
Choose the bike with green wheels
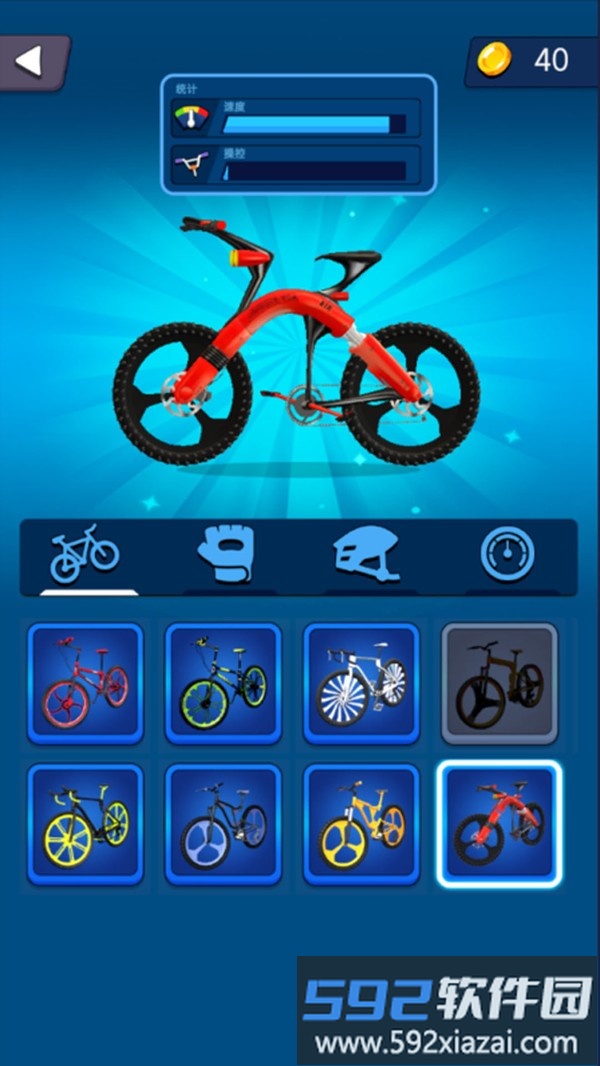point(223,683)
